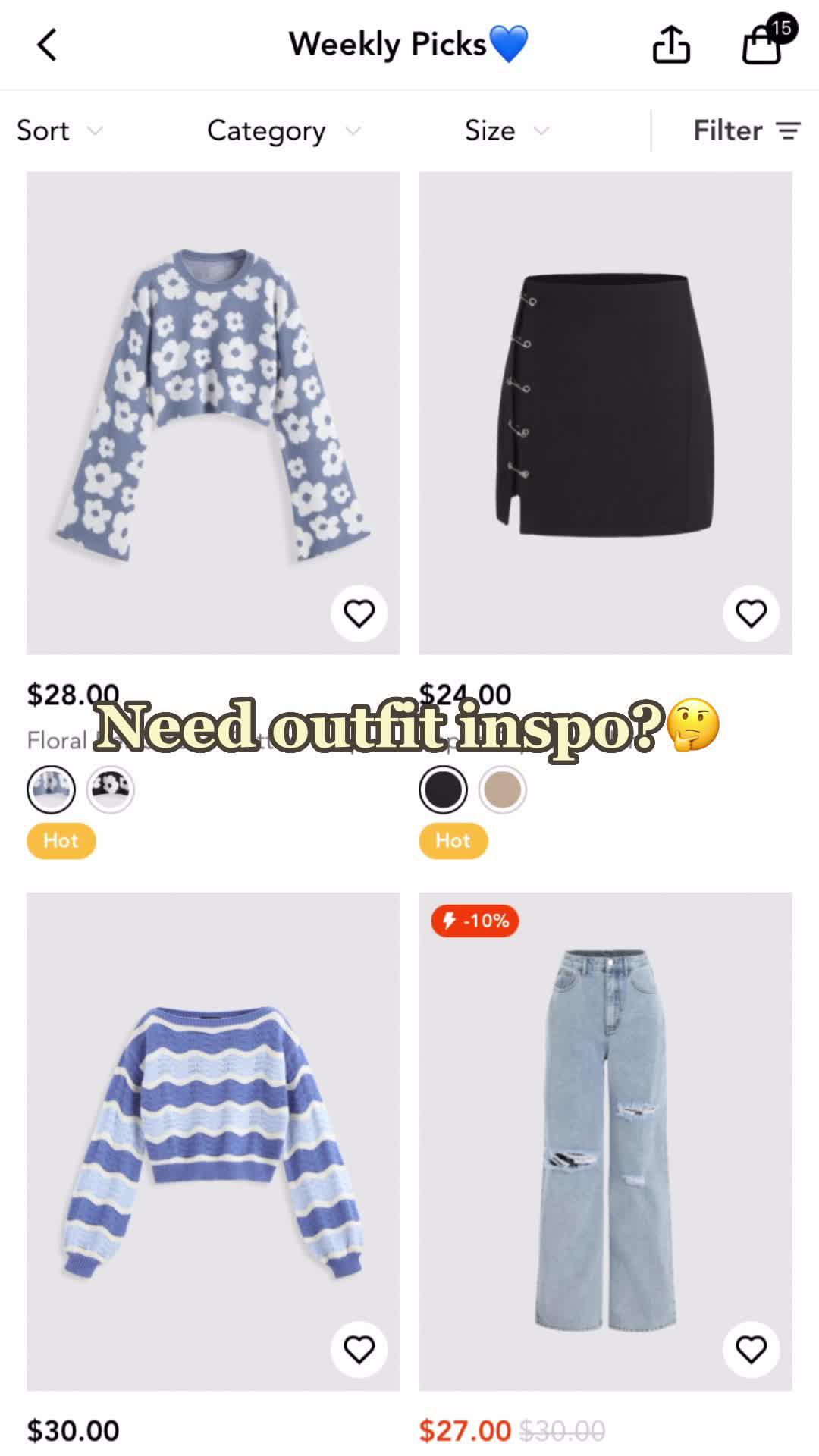Open the Filter options

746,130
